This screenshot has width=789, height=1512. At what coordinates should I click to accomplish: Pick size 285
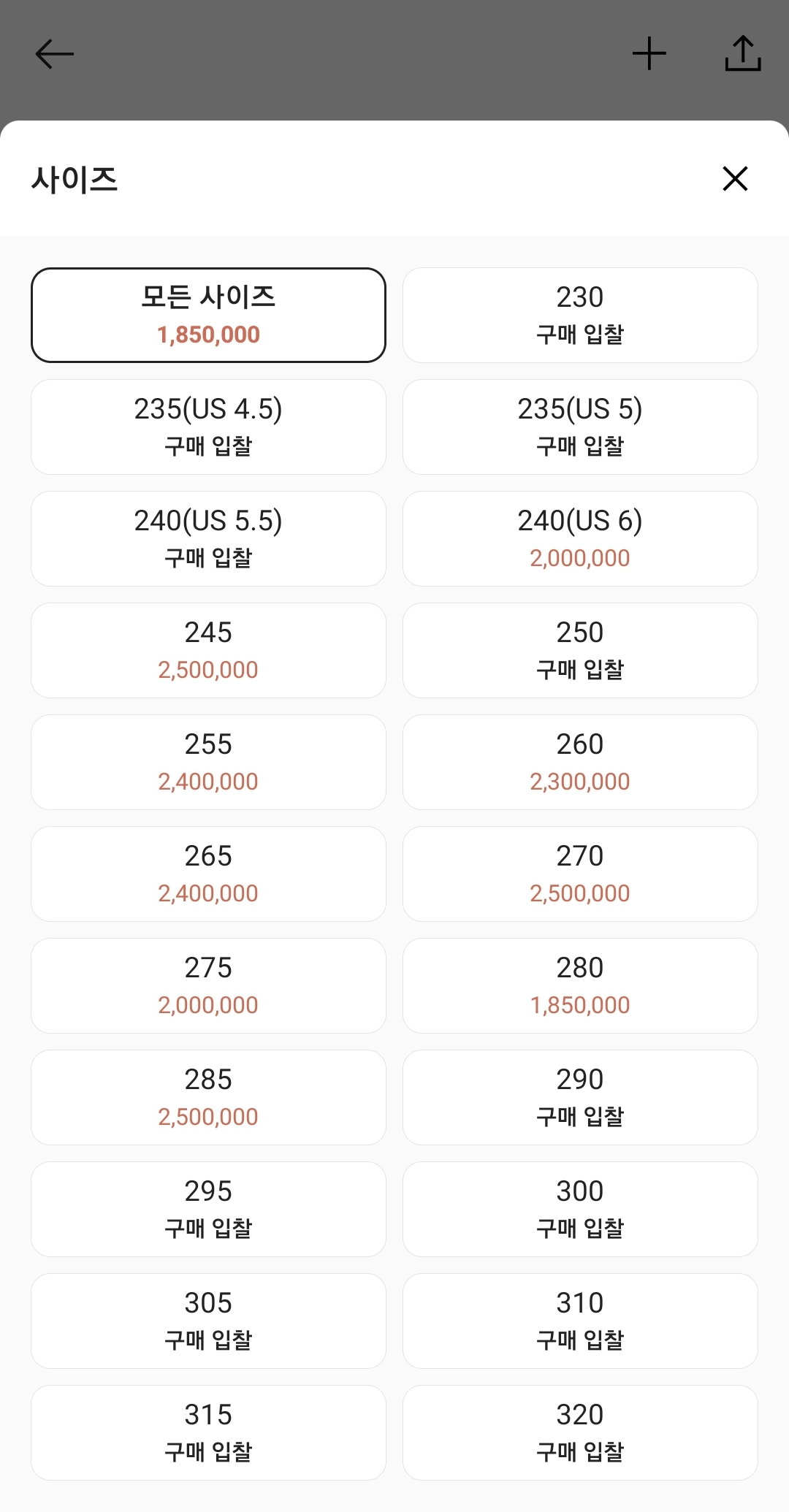coord(208,1097)
